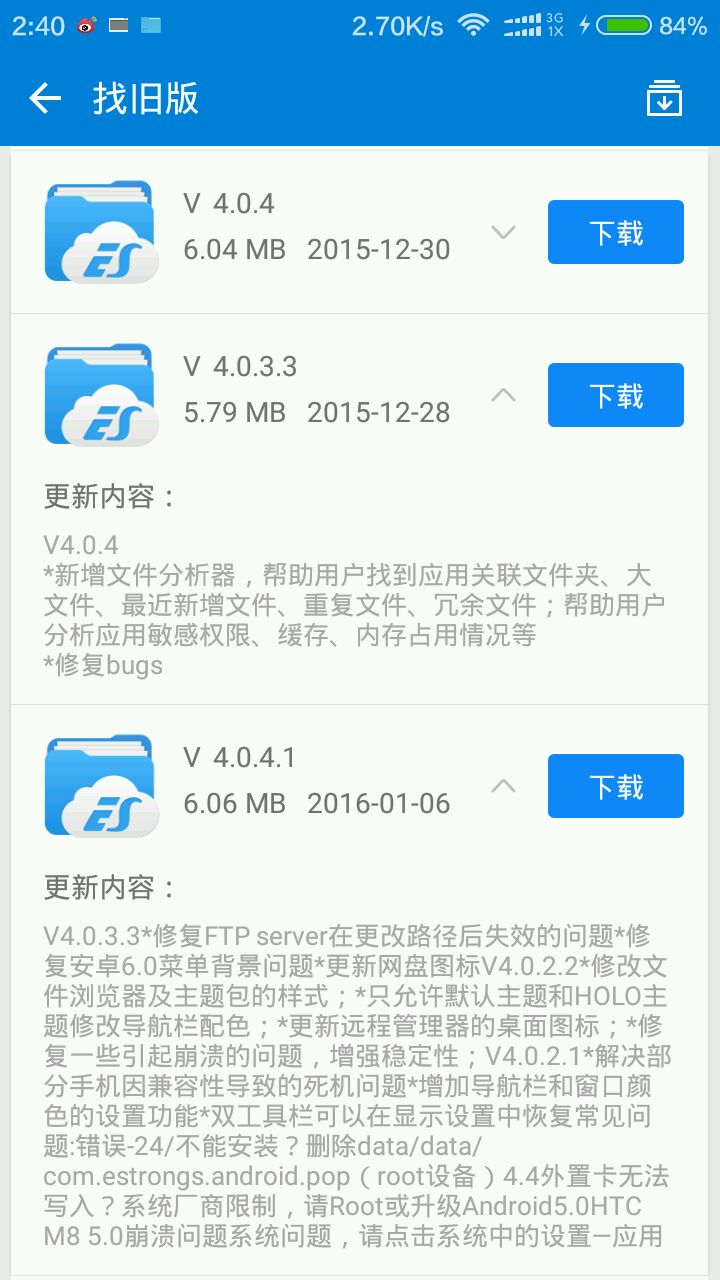Download version 4.0.4
Screen dimensions: 720x1280
[x=615, y=232]
